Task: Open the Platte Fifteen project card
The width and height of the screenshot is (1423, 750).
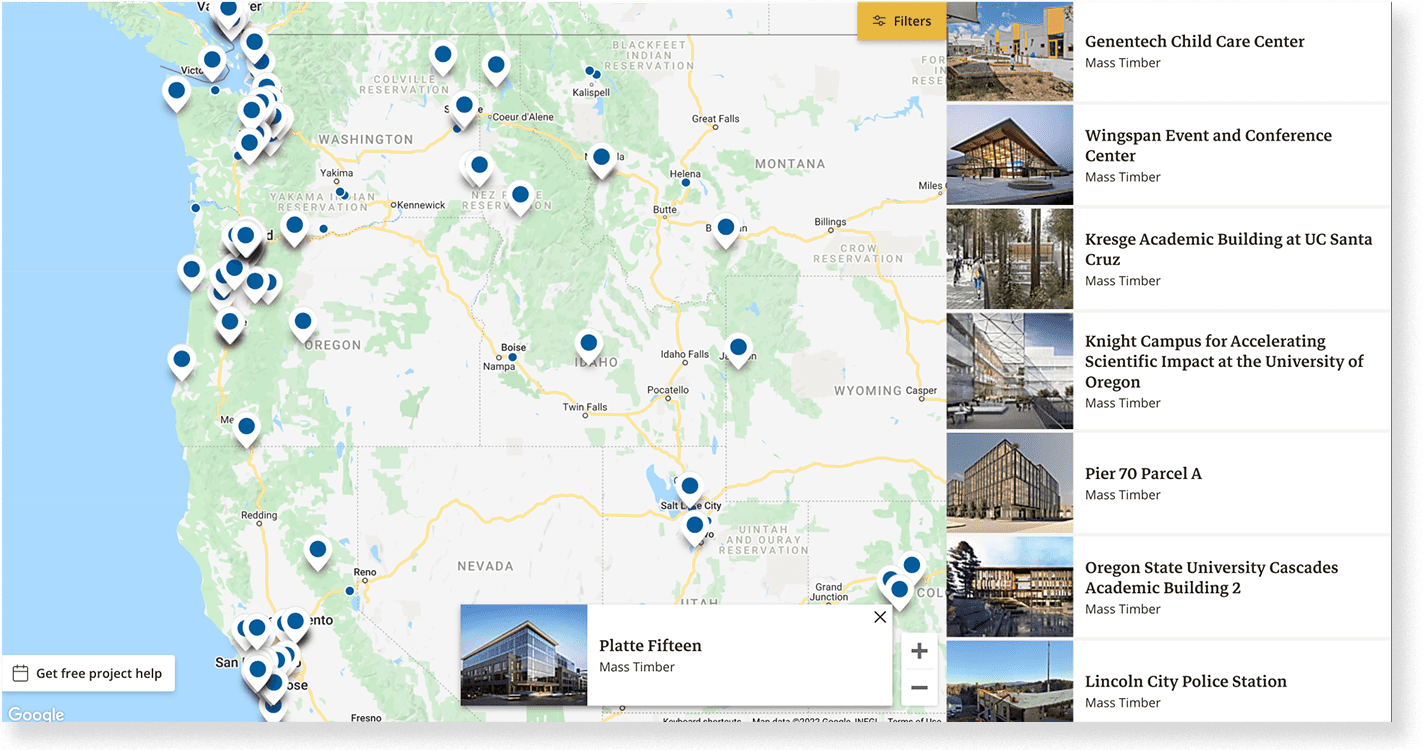Action: coord(650,655)
